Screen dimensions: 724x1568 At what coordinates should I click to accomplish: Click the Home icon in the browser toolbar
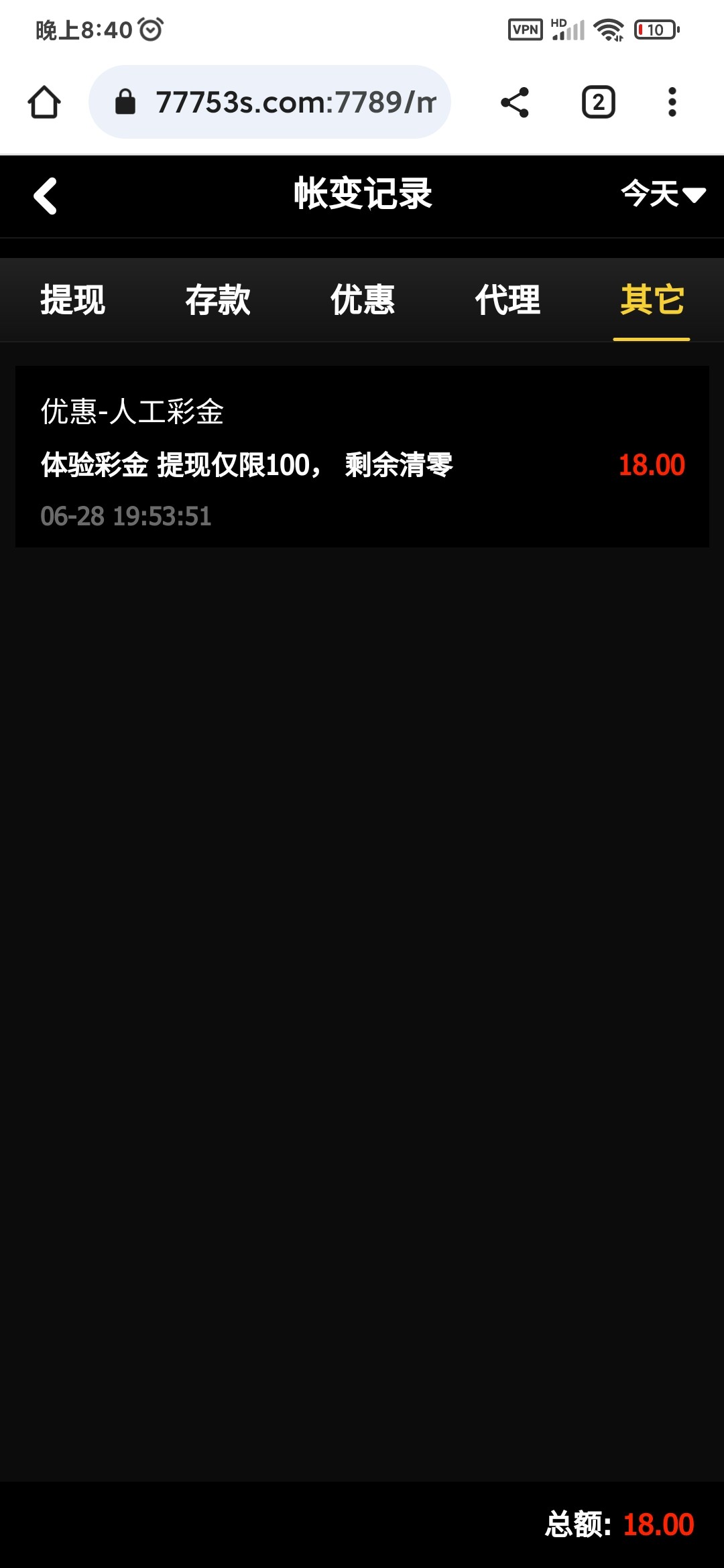[44, 102]
